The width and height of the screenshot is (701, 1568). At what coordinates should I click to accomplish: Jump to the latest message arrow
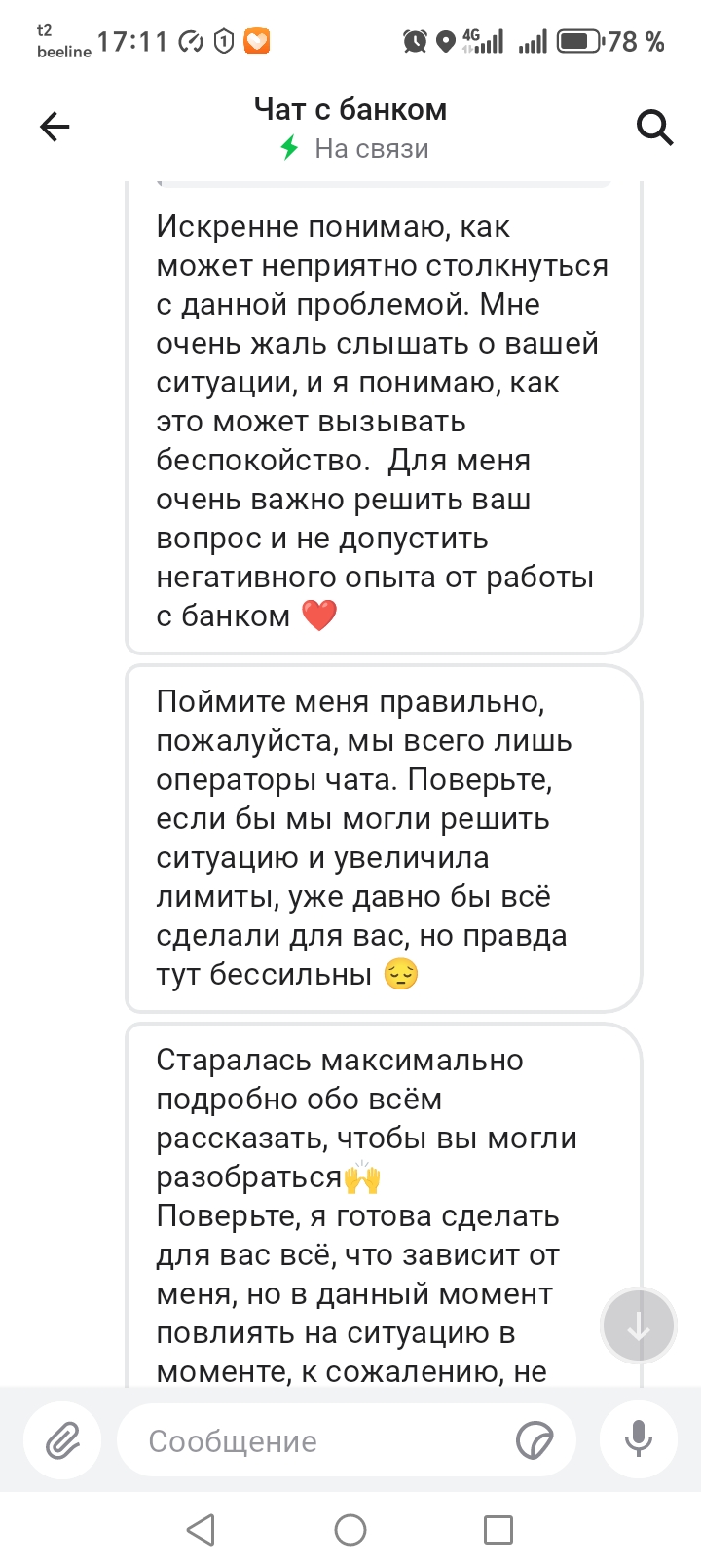click(x=639, y=1325)
